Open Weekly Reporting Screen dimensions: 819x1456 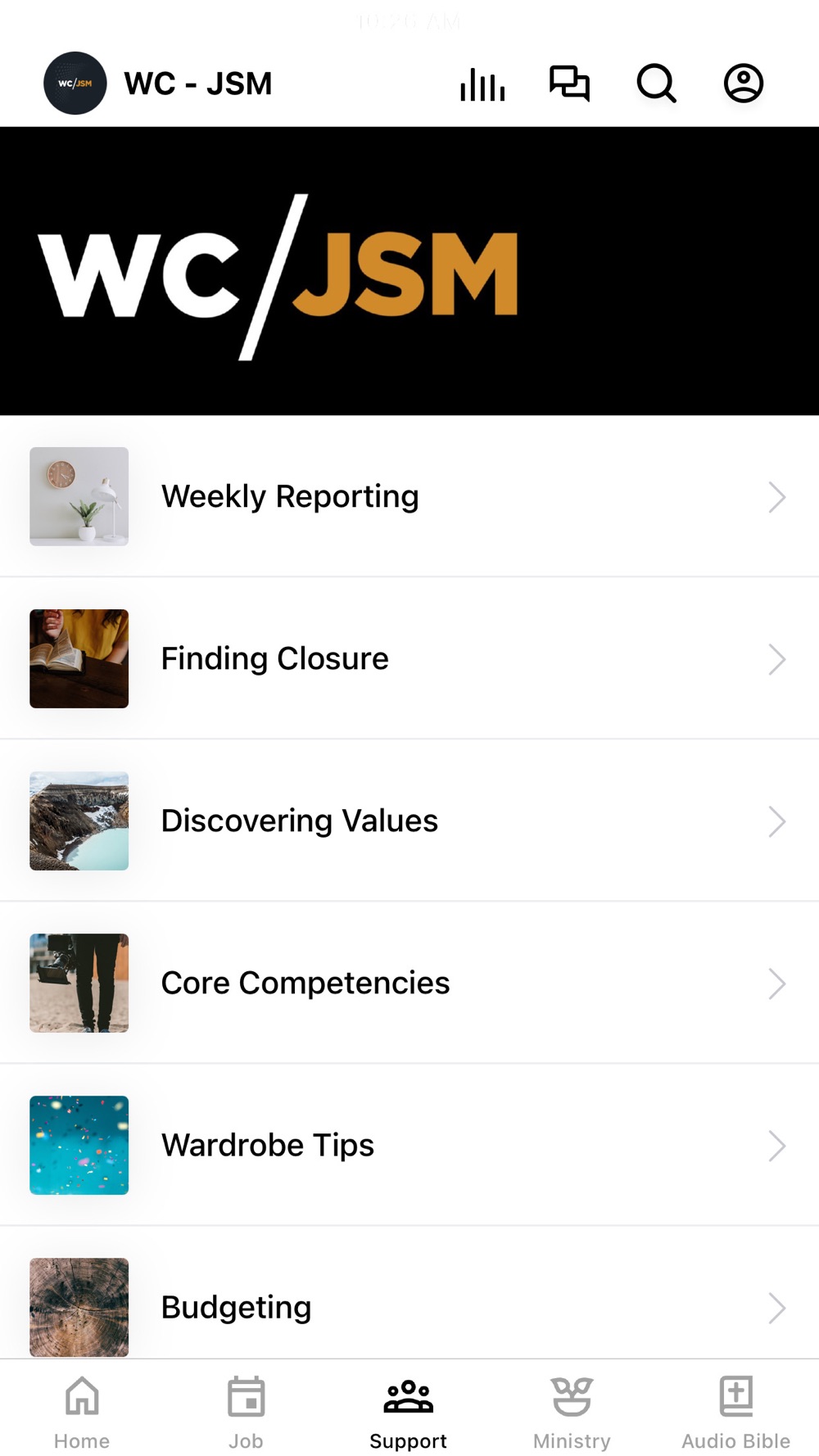pos(409,496)
